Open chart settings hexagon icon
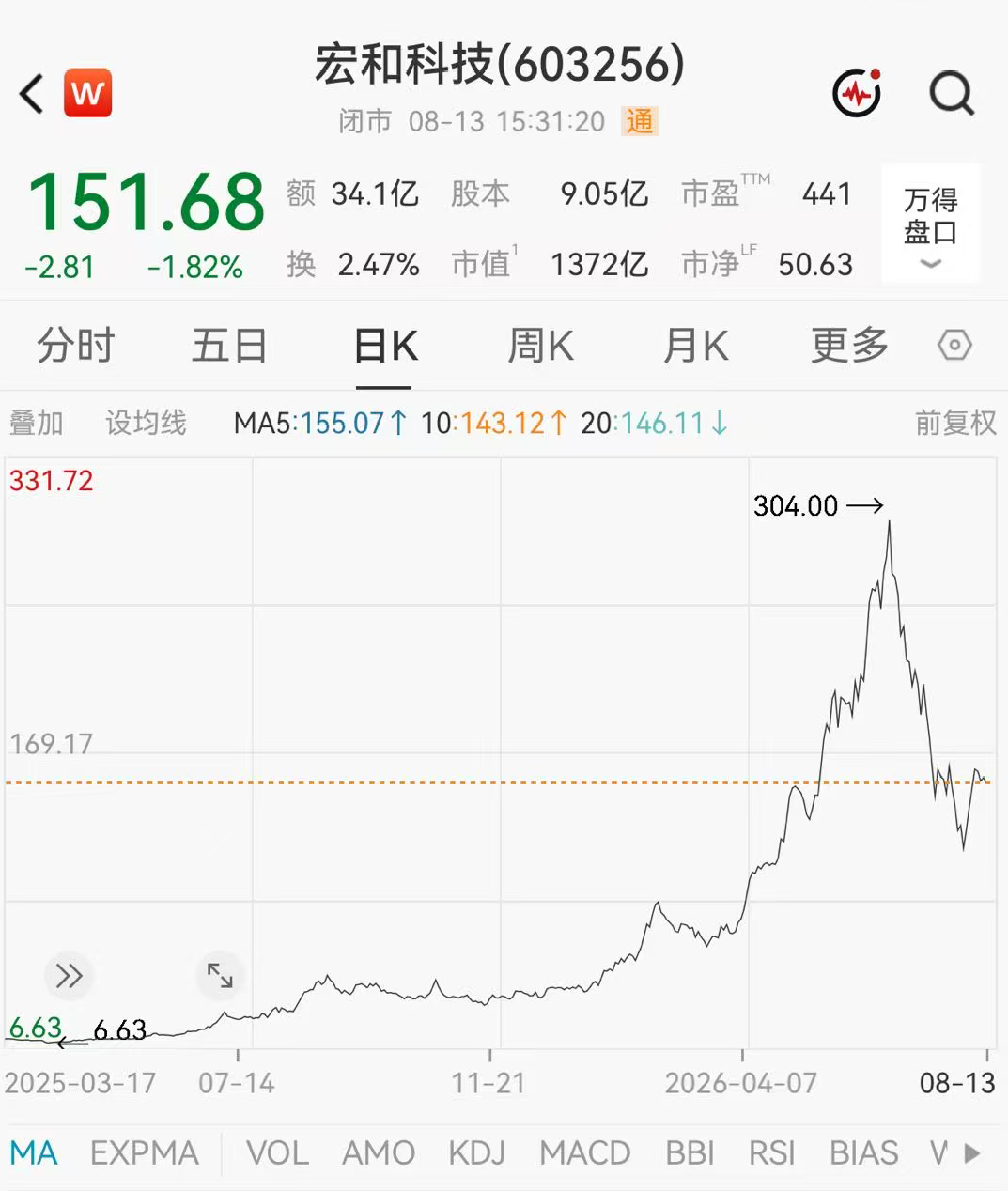 pos(954,346)
